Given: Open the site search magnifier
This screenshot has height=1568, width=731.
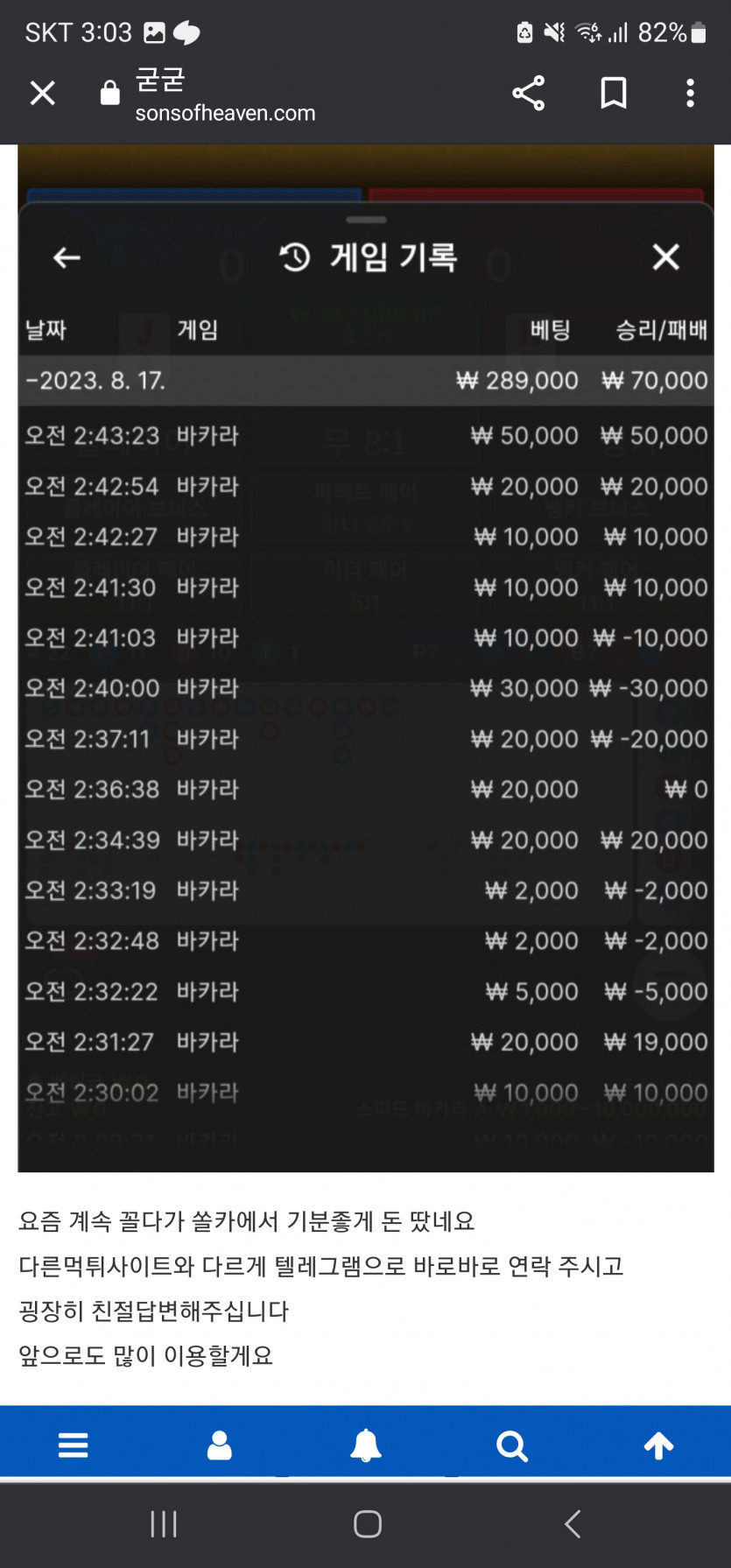Looking at the screenshot, I should [x=512, y=1445].
